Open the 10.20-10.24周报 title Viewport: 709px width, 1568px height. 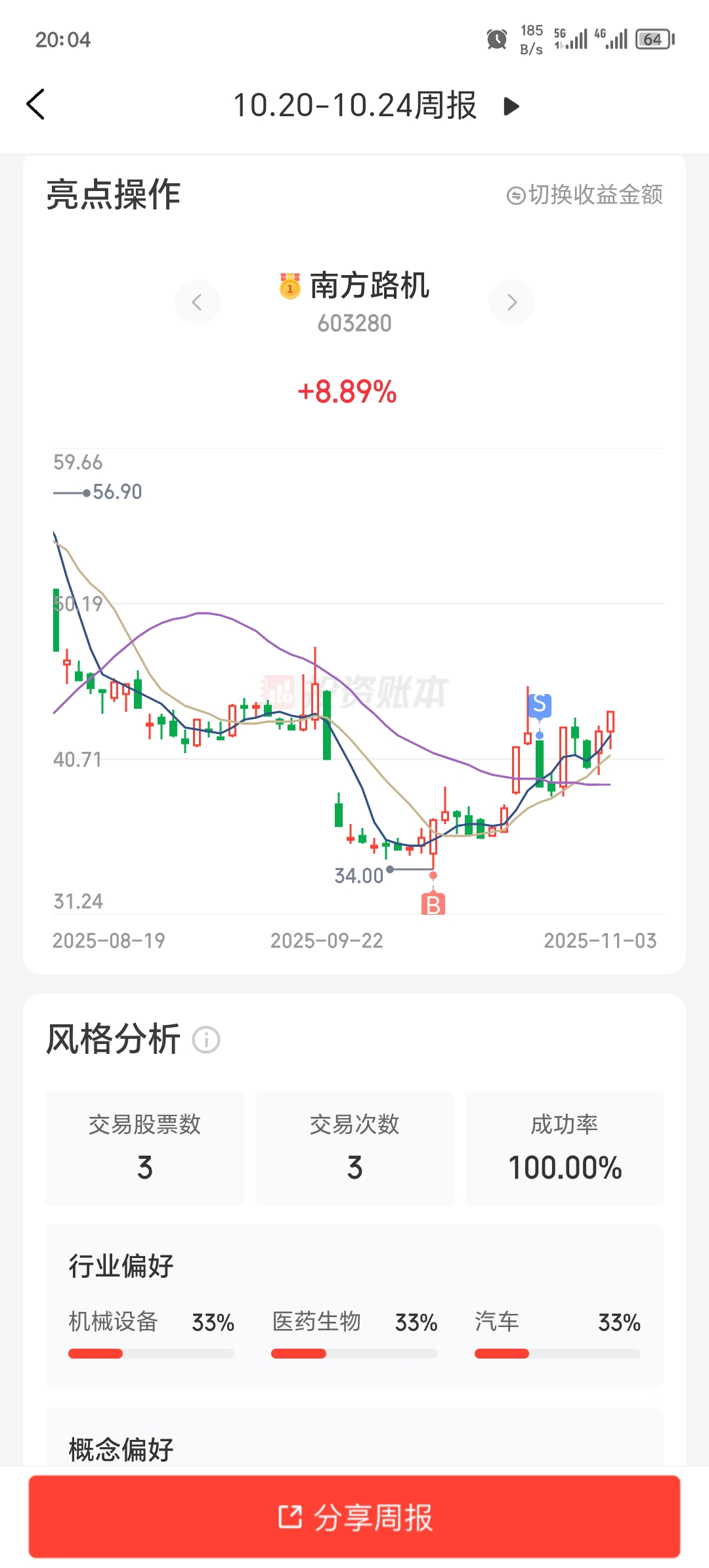[x=354, y=106]
